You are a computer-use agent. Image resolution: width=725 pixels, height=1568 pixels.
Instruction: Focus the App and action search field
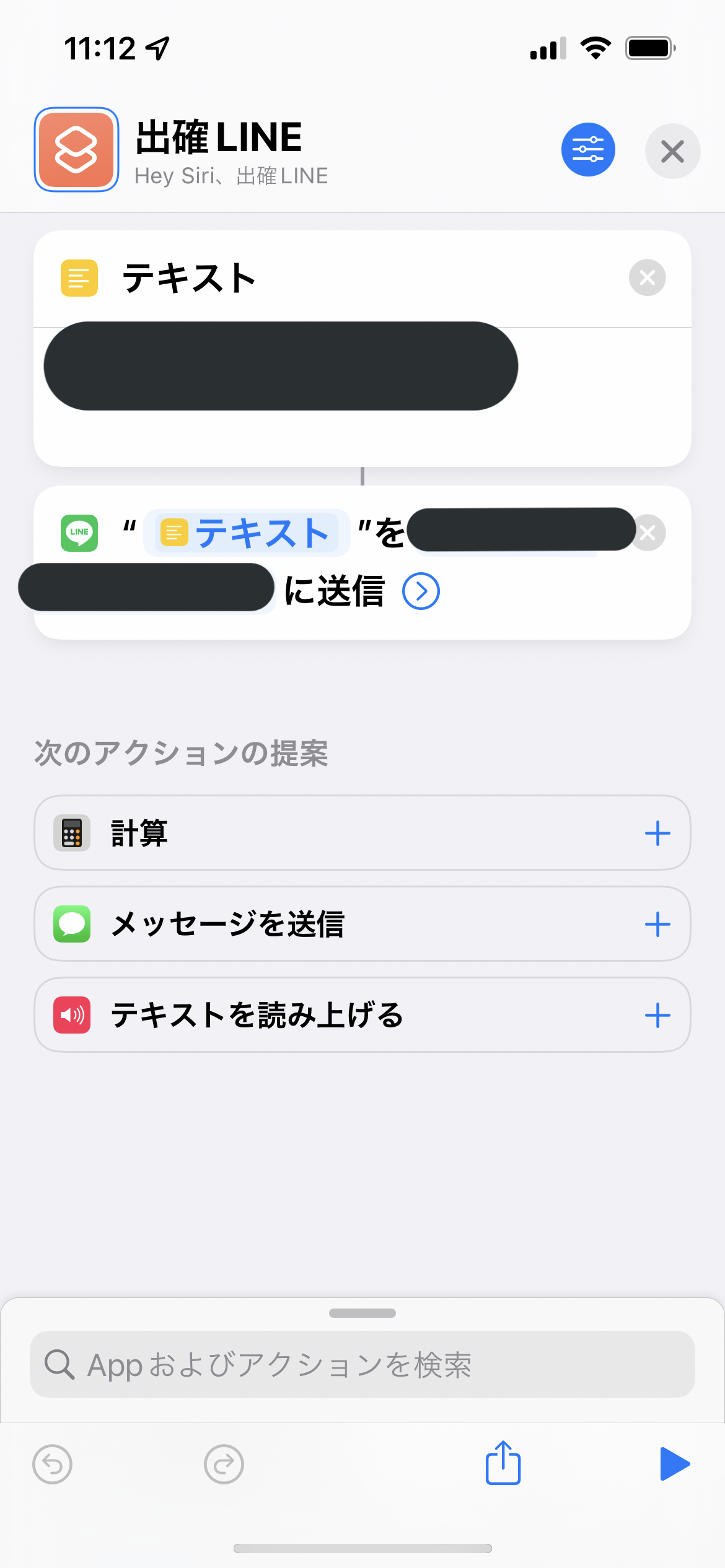pyautogui.click(x=362, y=1364)
